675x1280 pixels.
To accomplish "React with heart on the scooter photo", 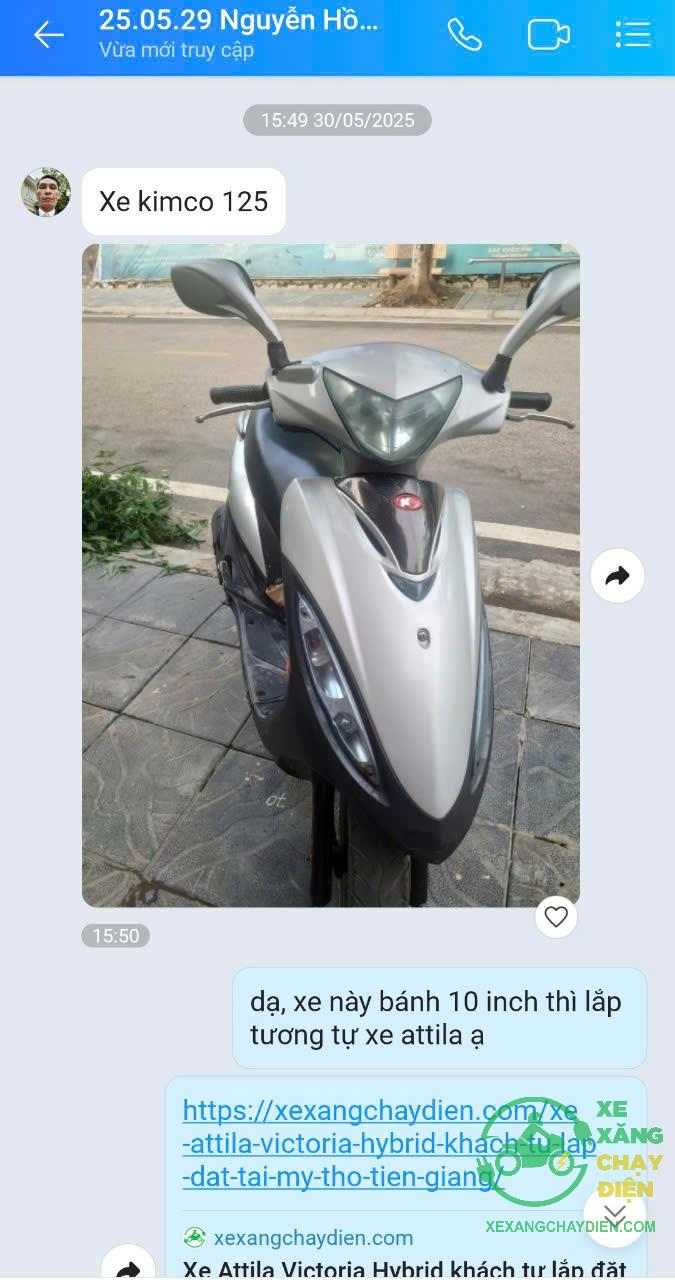I will tap(556, 916).
